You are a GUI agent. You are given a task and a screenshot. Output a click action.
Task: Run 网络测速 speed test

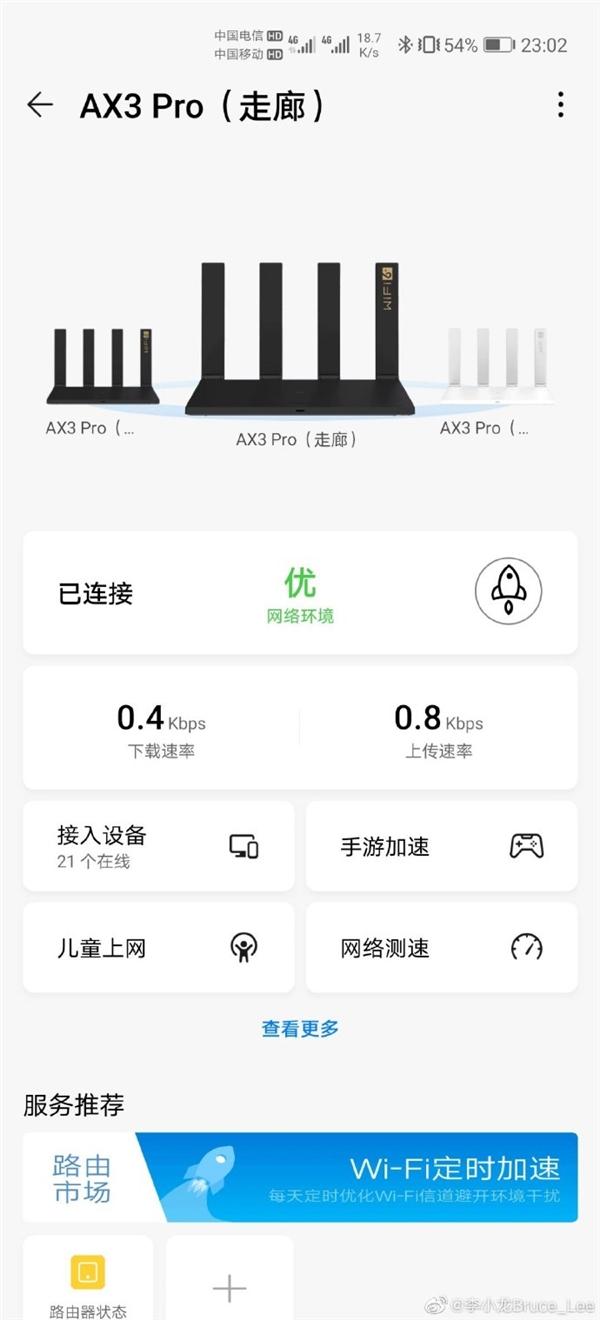click(x=441, y=947)
